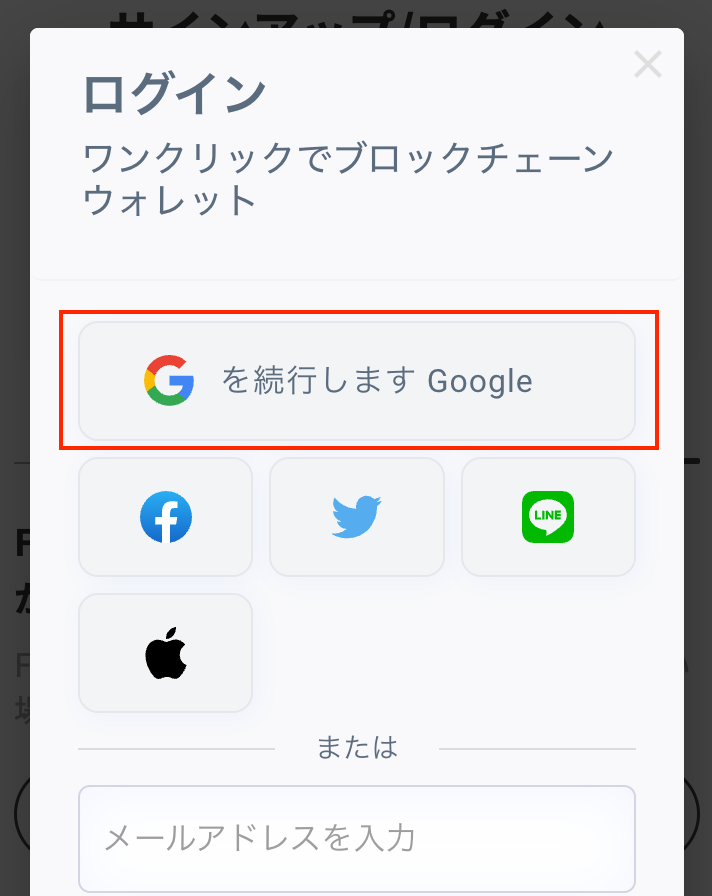
Task: Focus the メールアドレスを入力 field
Action: tap(357, 838)
